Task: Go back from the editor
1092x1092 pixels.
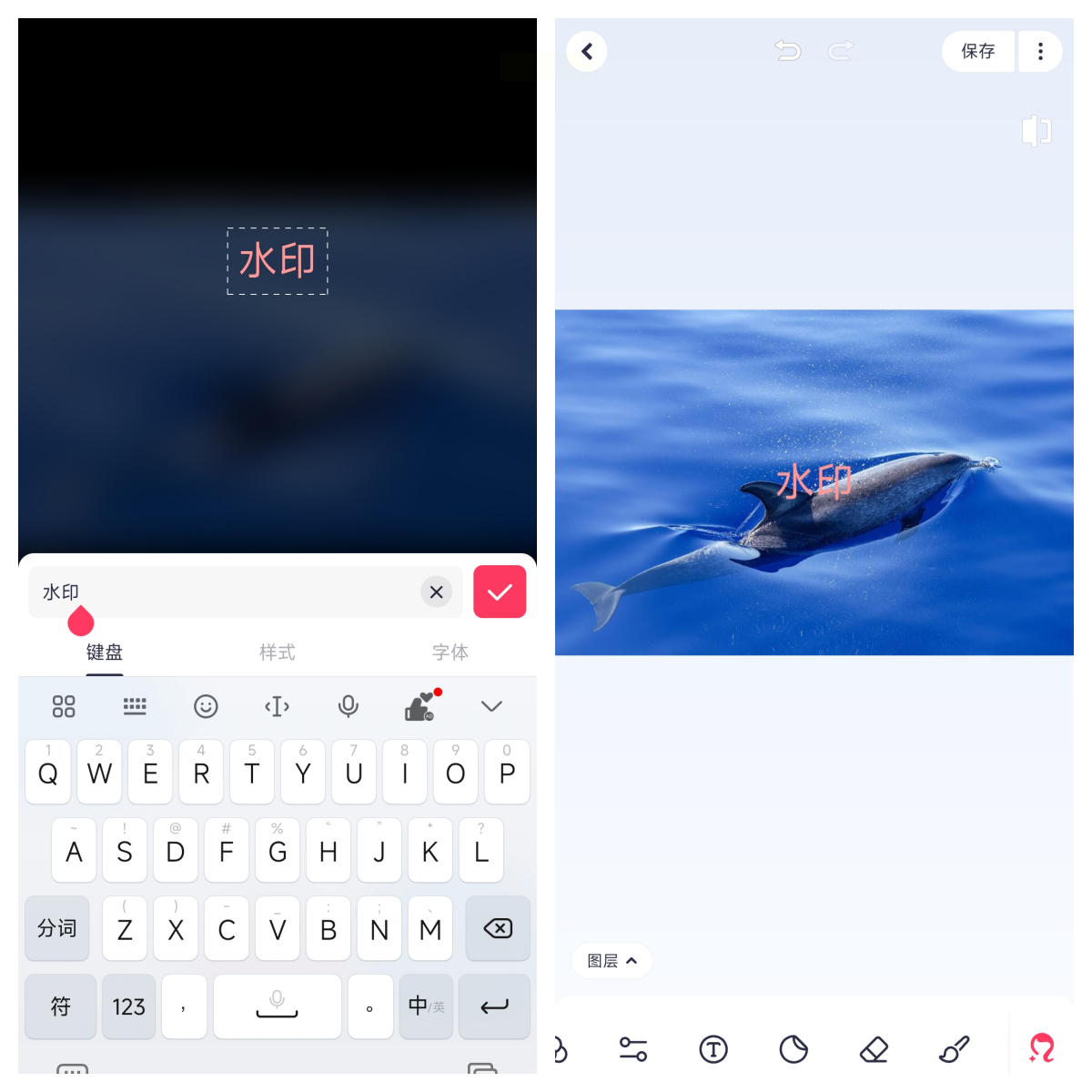Action: (x=587, y=51)
